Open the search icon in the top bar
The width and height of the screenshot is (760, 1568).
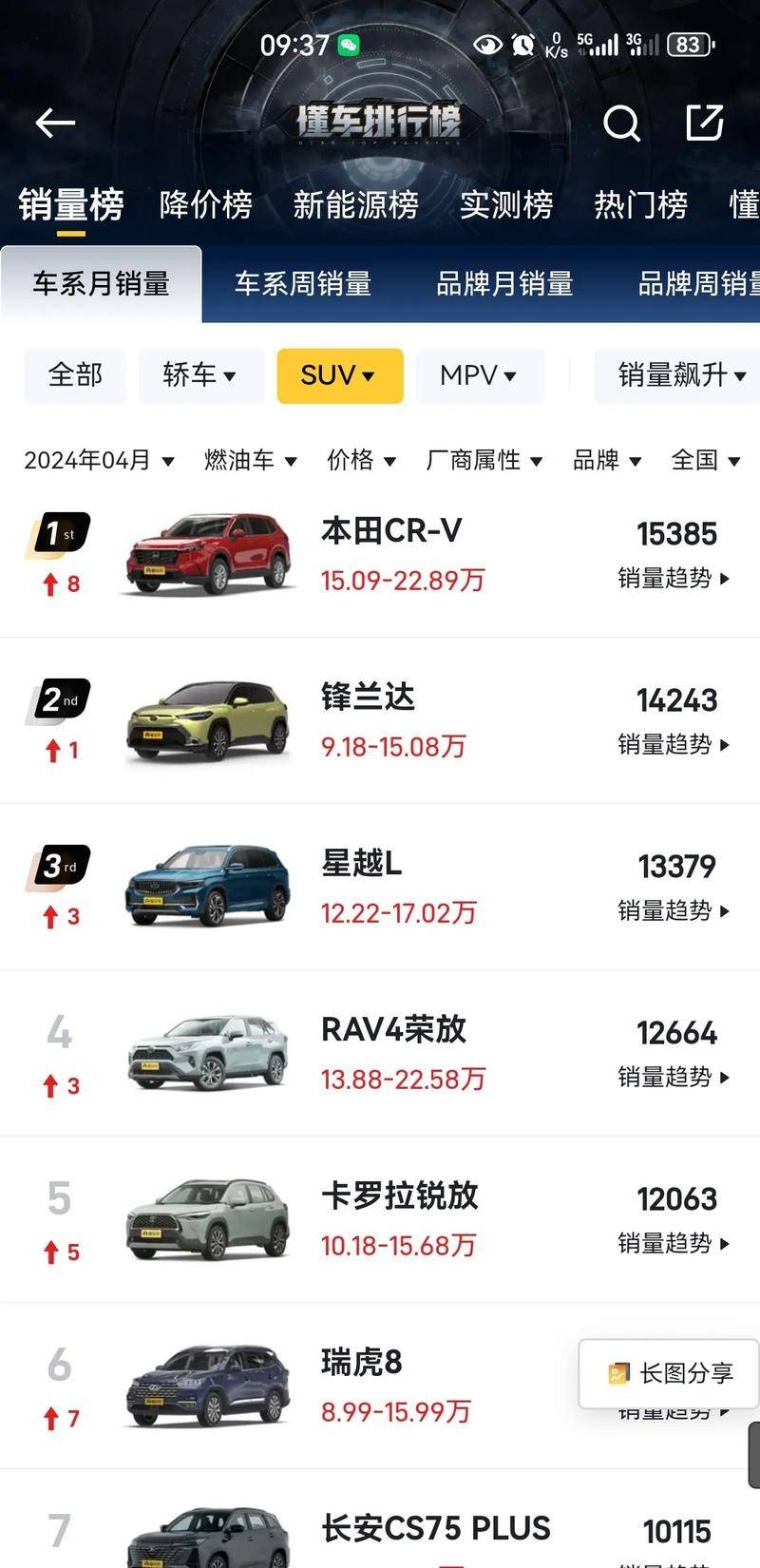click(x=620, y=124)
